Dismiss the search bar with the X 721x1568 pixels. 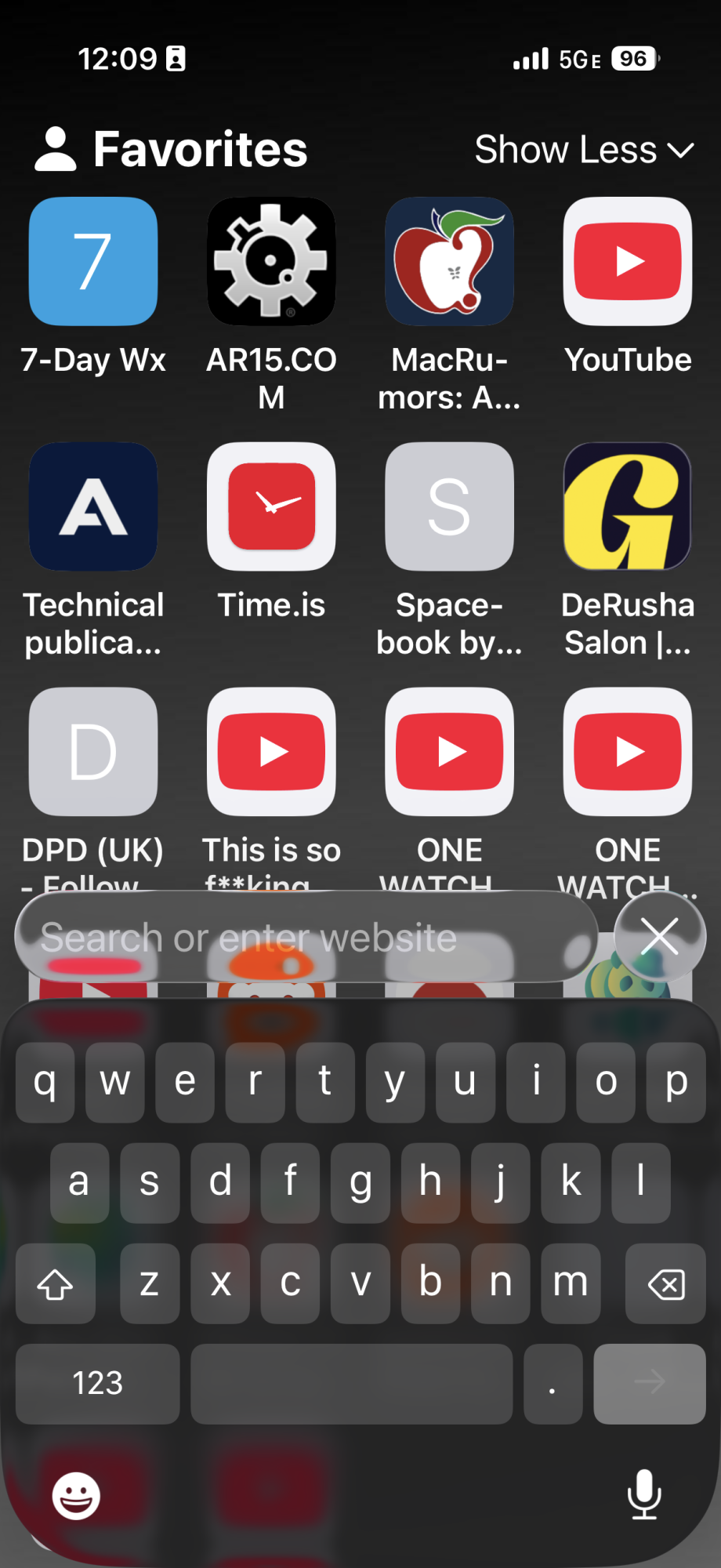pyautogui.click(x=660, y=936)
